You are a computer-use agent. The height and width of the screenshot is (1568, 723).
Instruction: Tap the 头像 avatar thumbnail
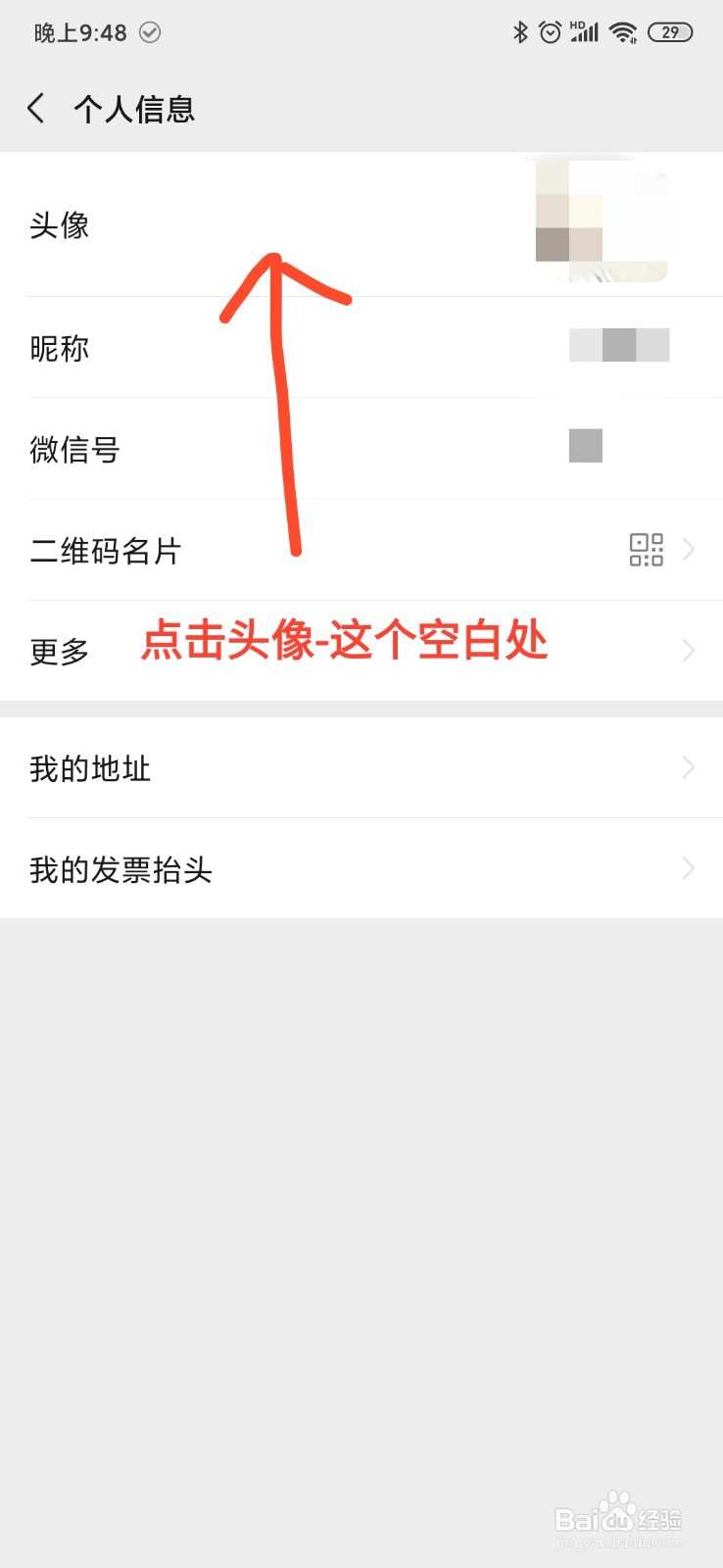pyautogui.click(x=600, y=220)
